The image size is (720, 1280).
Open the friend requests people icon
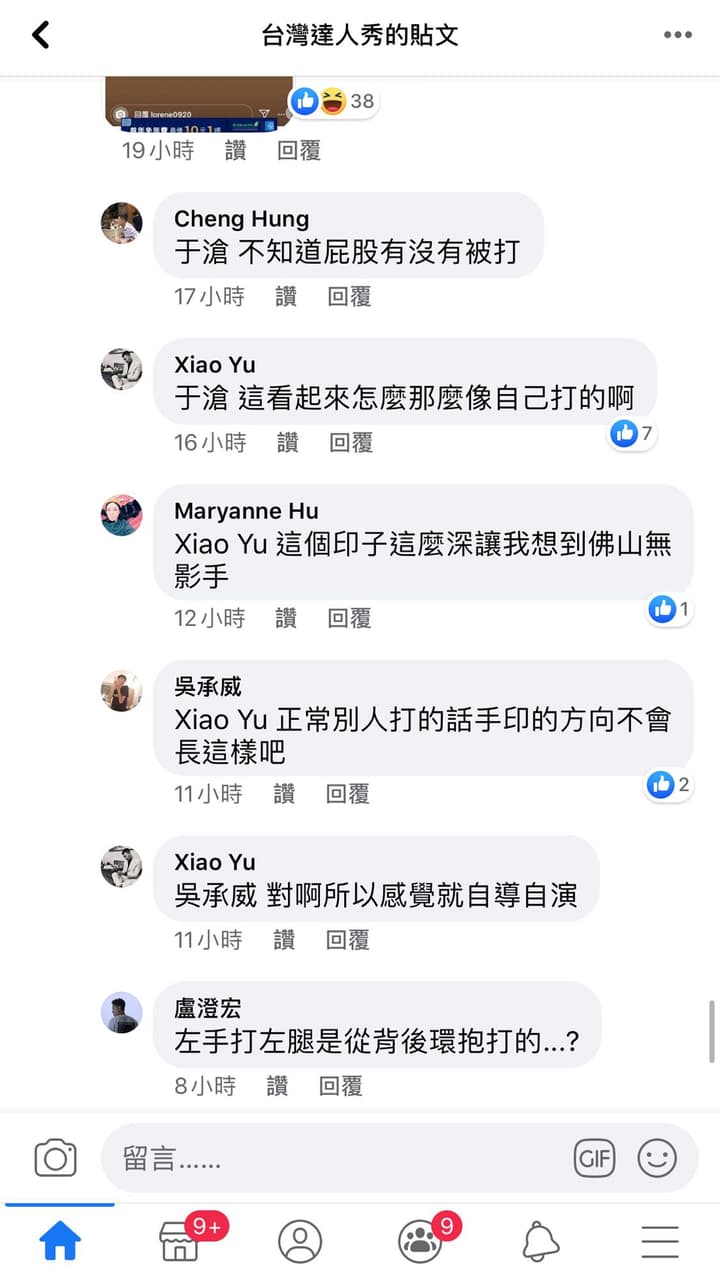pos(421,1240)
